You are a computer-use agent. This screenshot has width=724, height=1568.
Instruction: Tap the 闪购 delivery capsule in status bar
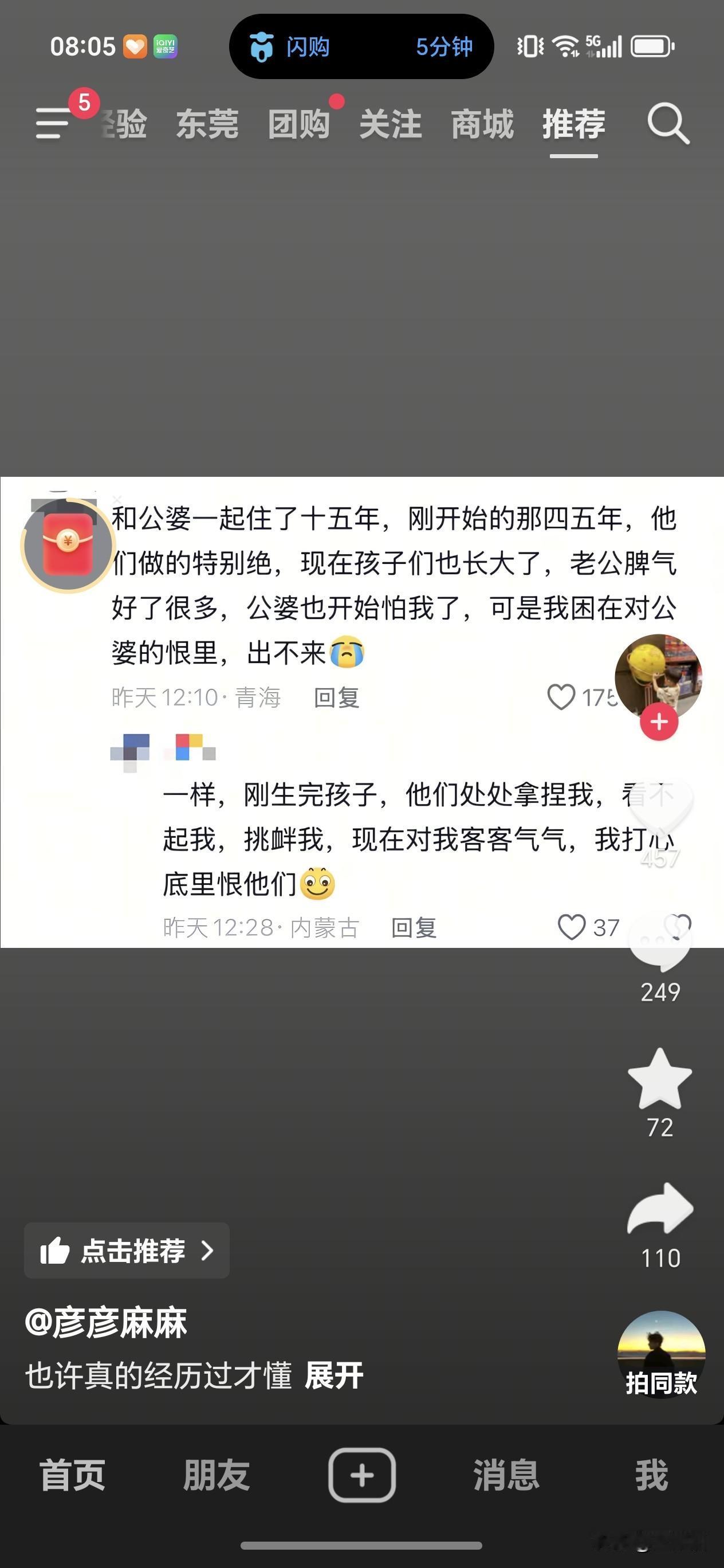(x=361, y=47)
